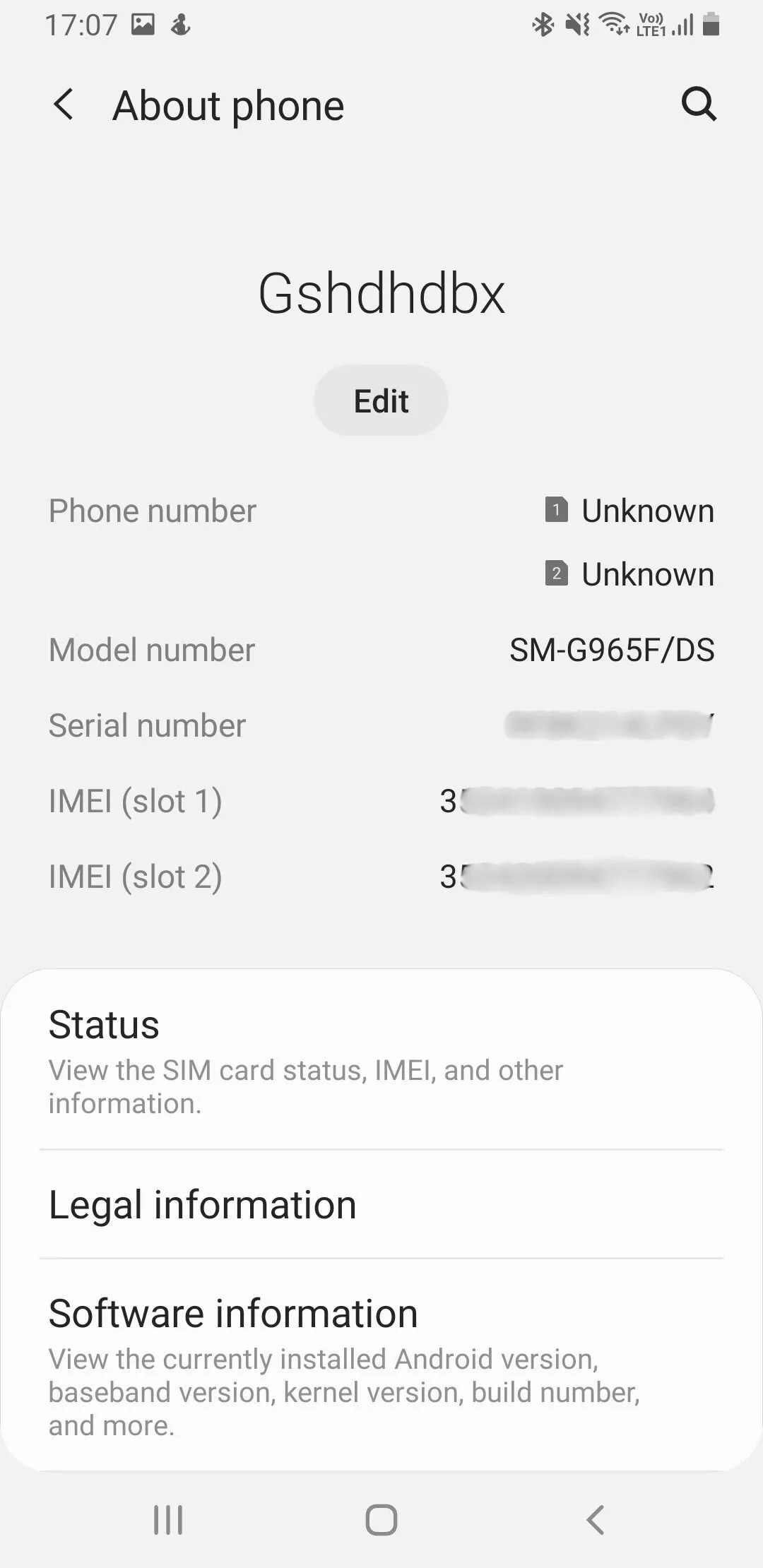
Task: Tap Edit to rename the device
Action: [x=381, y=399]
